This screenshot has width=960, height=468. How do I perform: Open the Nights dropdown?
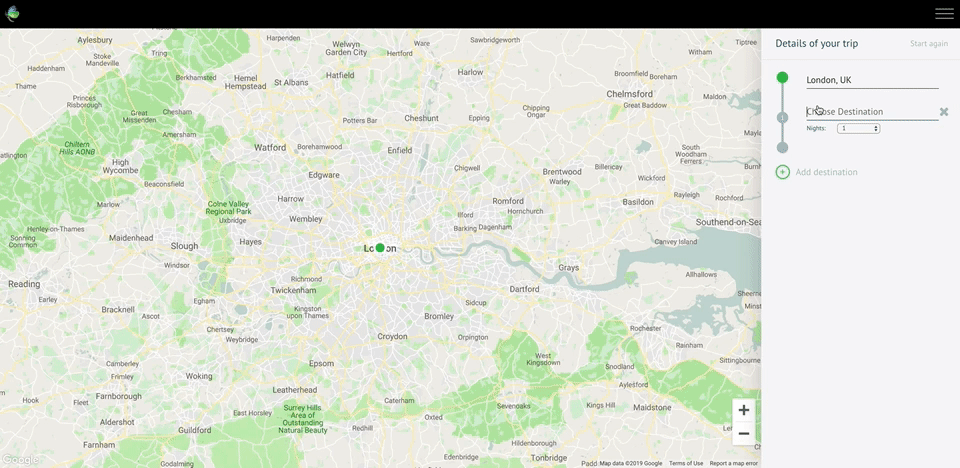(x=859, y=128)
